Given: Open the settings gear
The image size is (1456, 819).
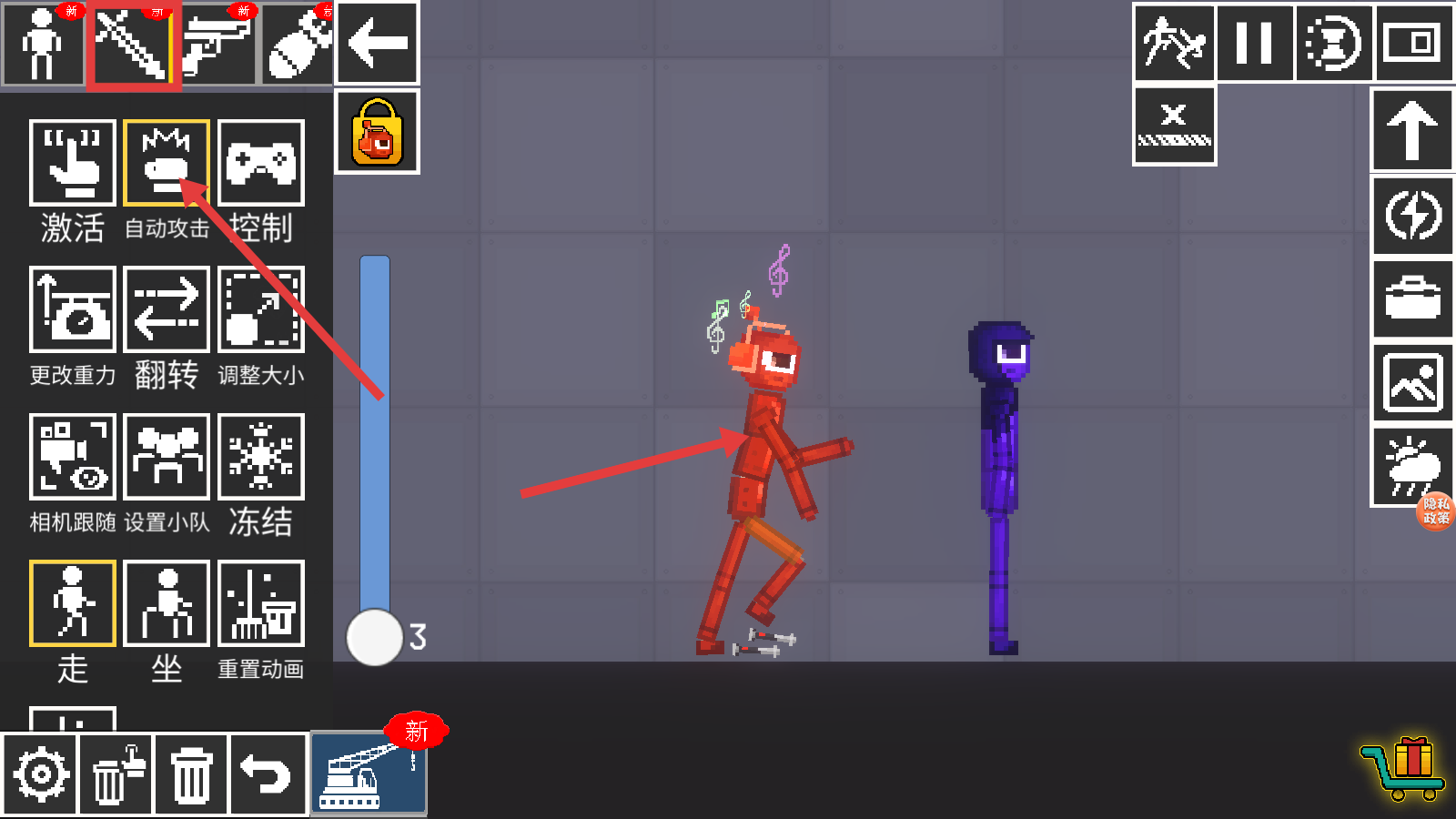Looking at the screenshot, I should pos(41,775).
